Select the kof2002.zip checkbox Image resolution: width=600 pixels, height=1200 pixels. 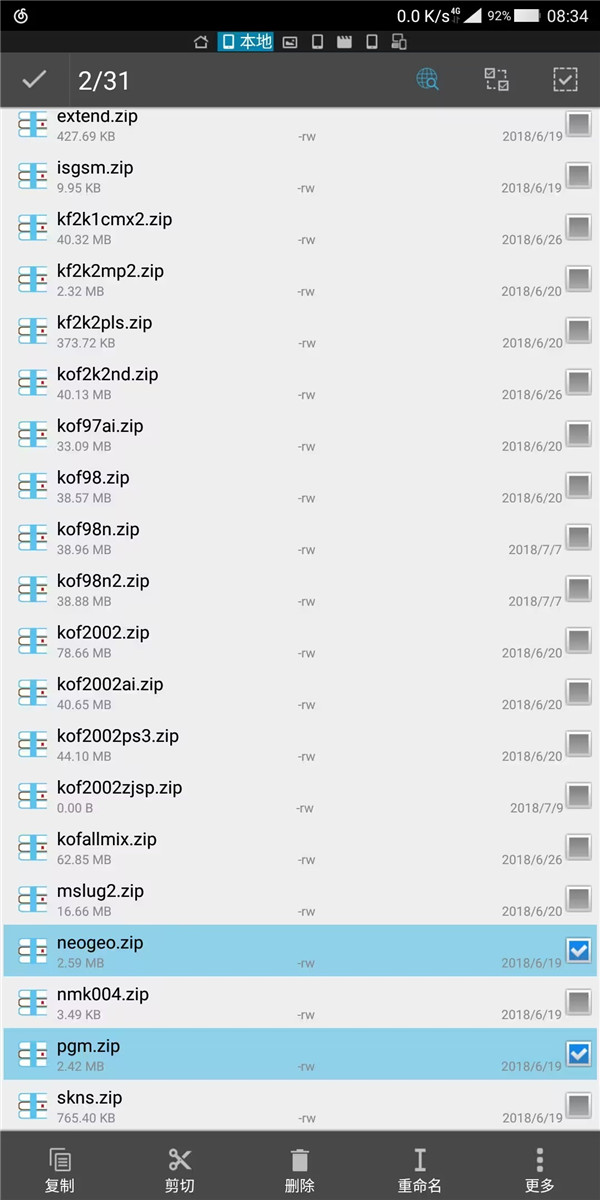coord(578,640)
